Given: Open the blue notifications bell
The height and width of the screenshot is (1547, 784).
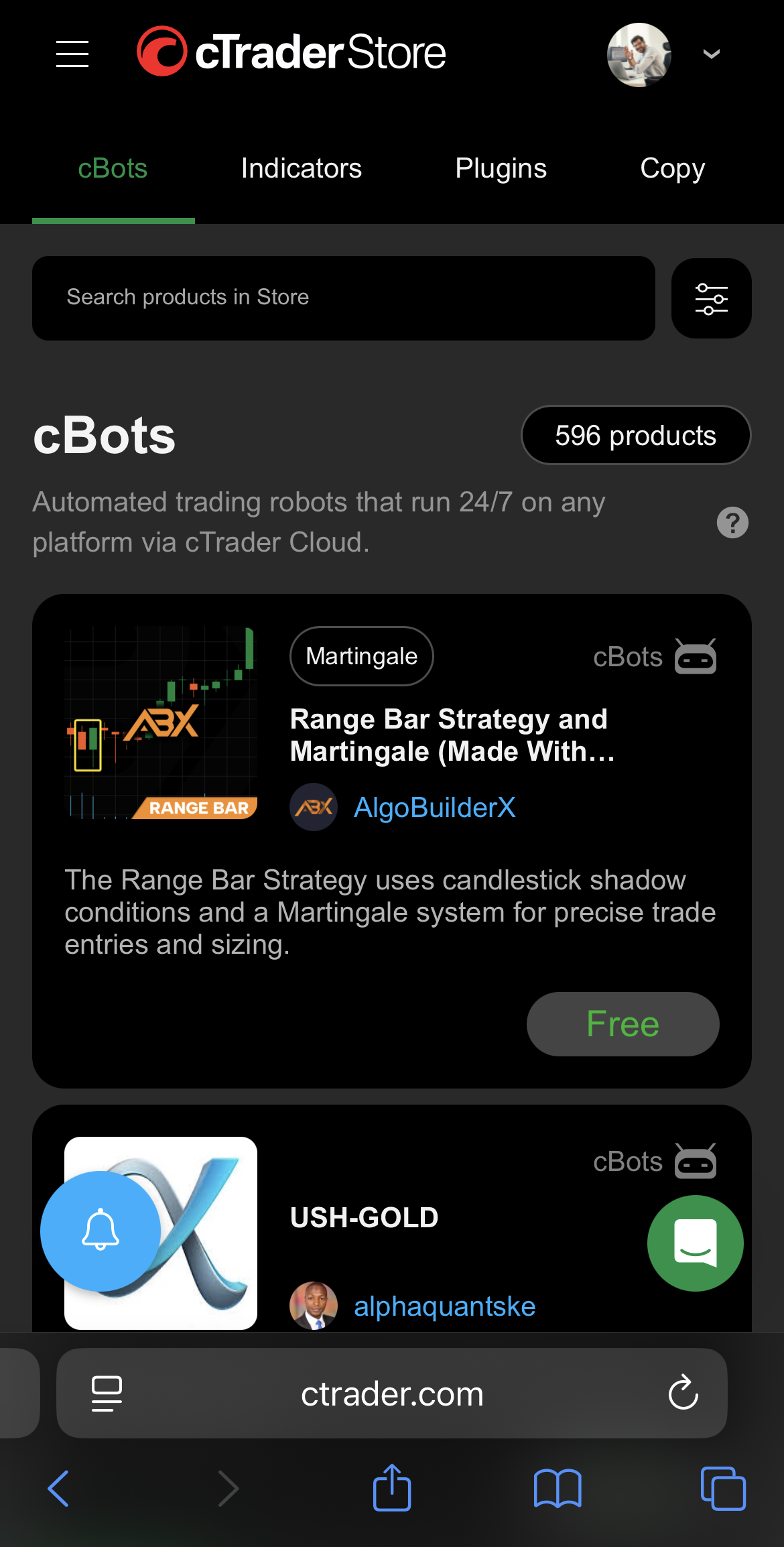Looking at the screenshot, I should click(x=101, y=1231).
